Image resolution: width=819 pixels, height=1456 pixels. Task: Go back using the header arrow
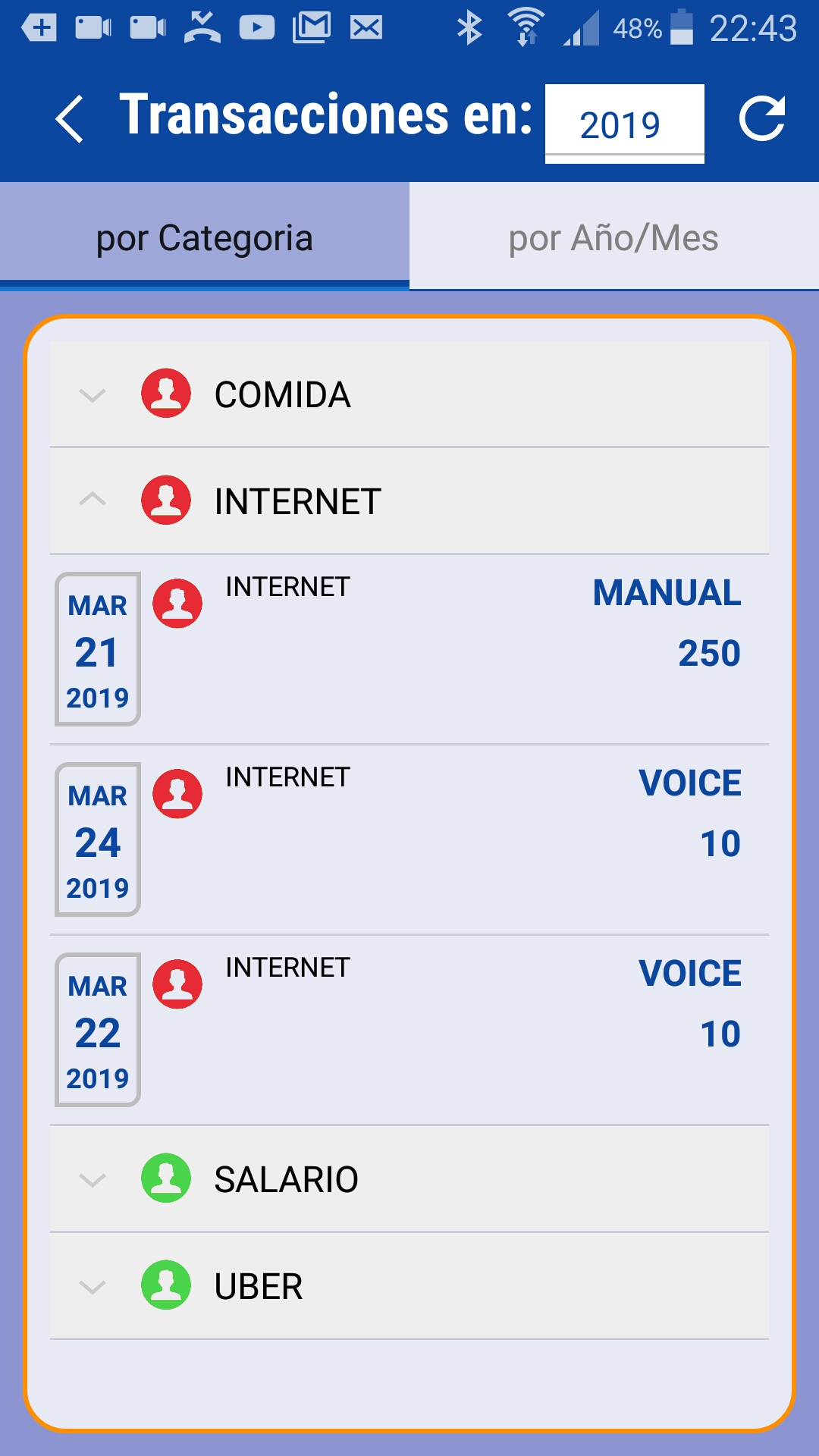[70, 119]
